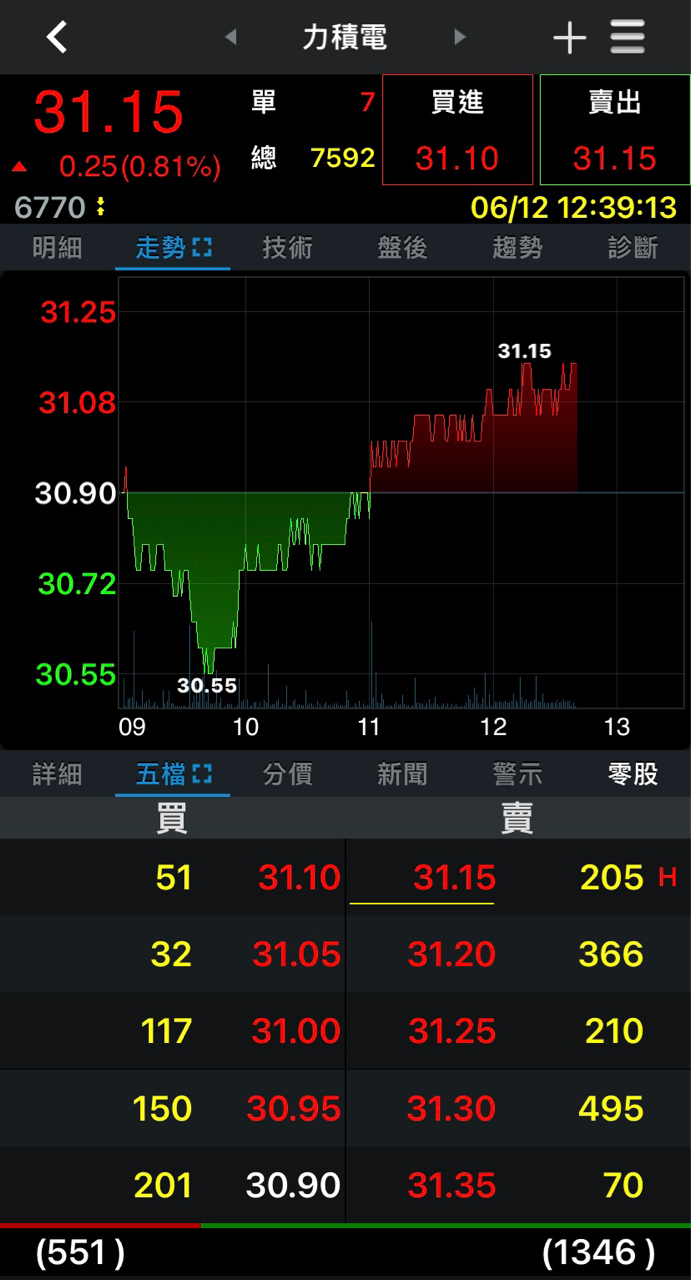Open the 技術 technical analysis tab
This screenshot has width=691, height=1280.
point(288,247)
